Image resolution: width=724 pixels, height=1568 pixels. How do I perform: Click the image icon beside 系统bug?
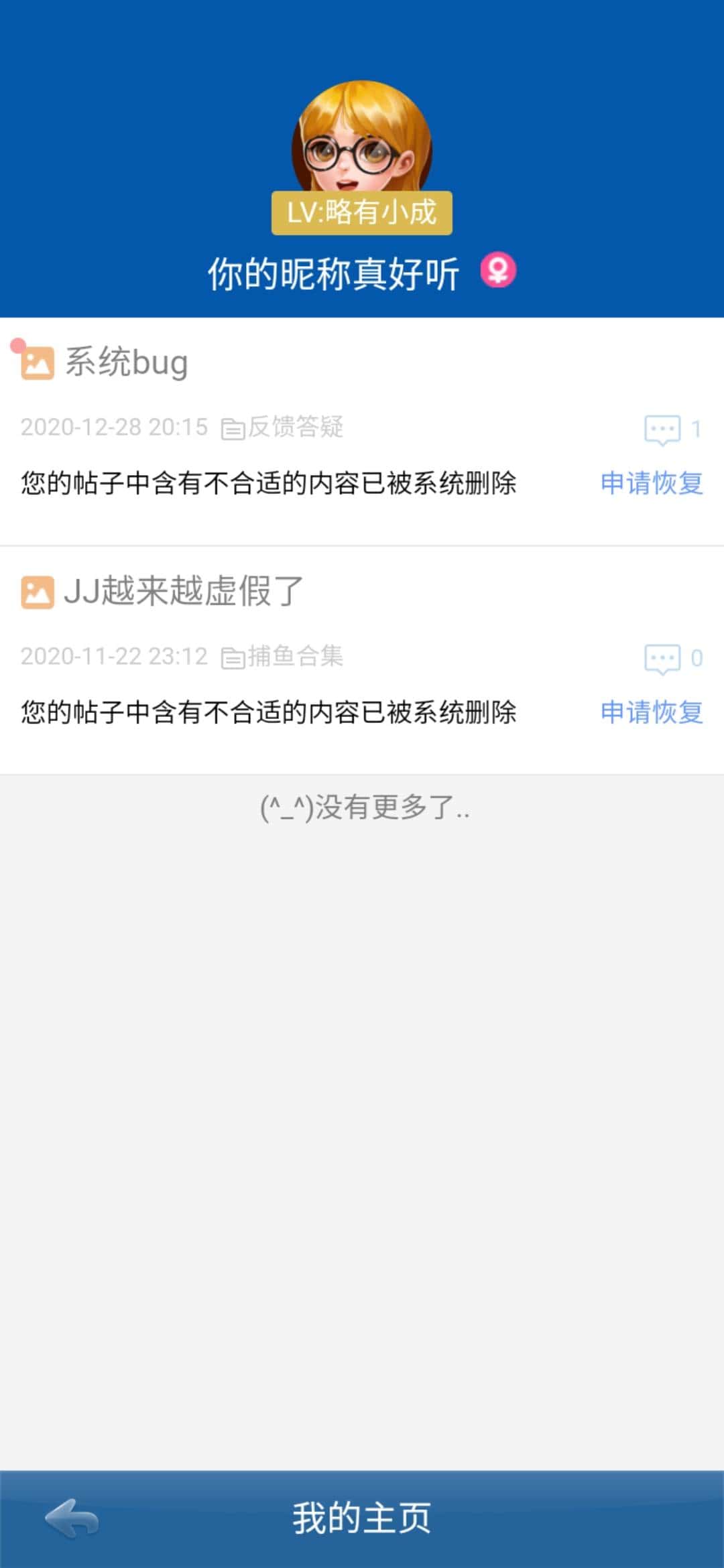(x=37, y=363)
